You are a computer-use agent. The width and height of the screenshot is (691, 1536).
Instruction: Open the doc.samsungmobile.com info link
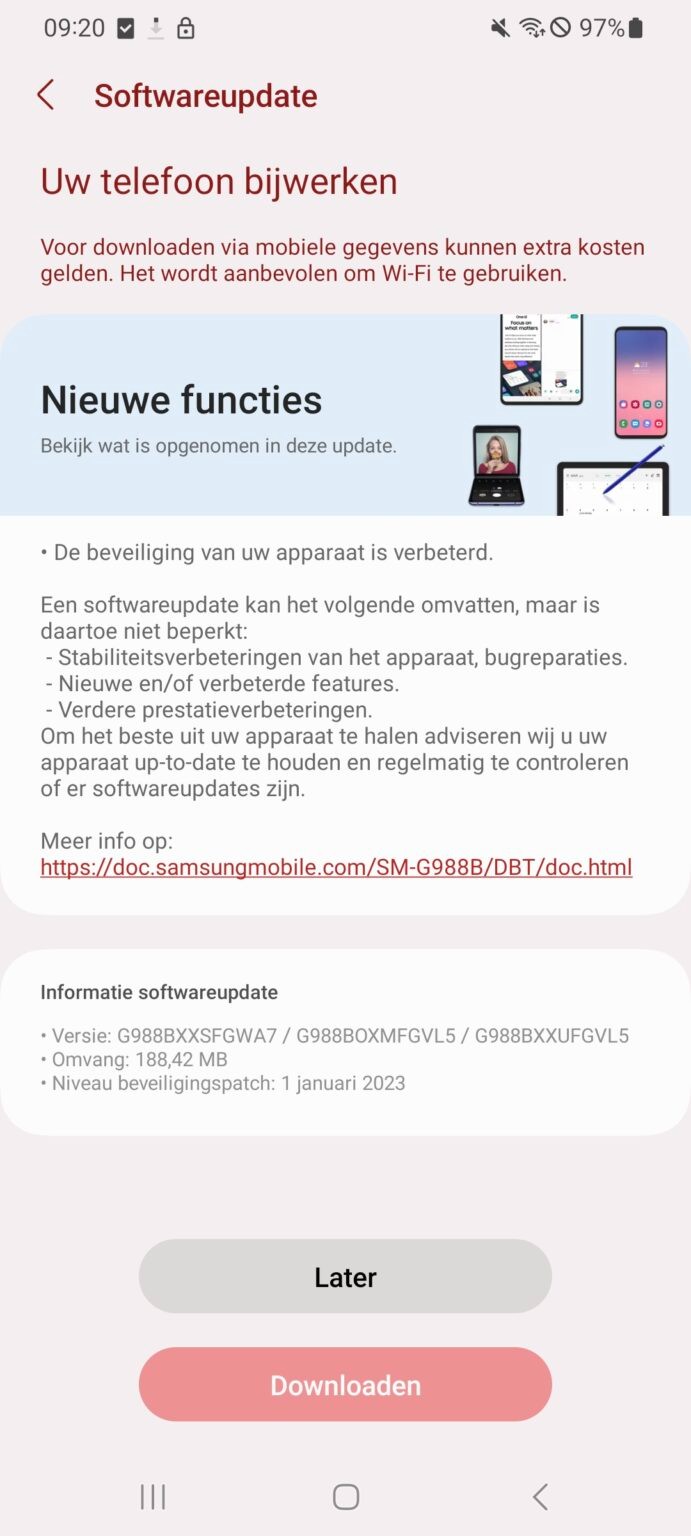coord(336,867)
